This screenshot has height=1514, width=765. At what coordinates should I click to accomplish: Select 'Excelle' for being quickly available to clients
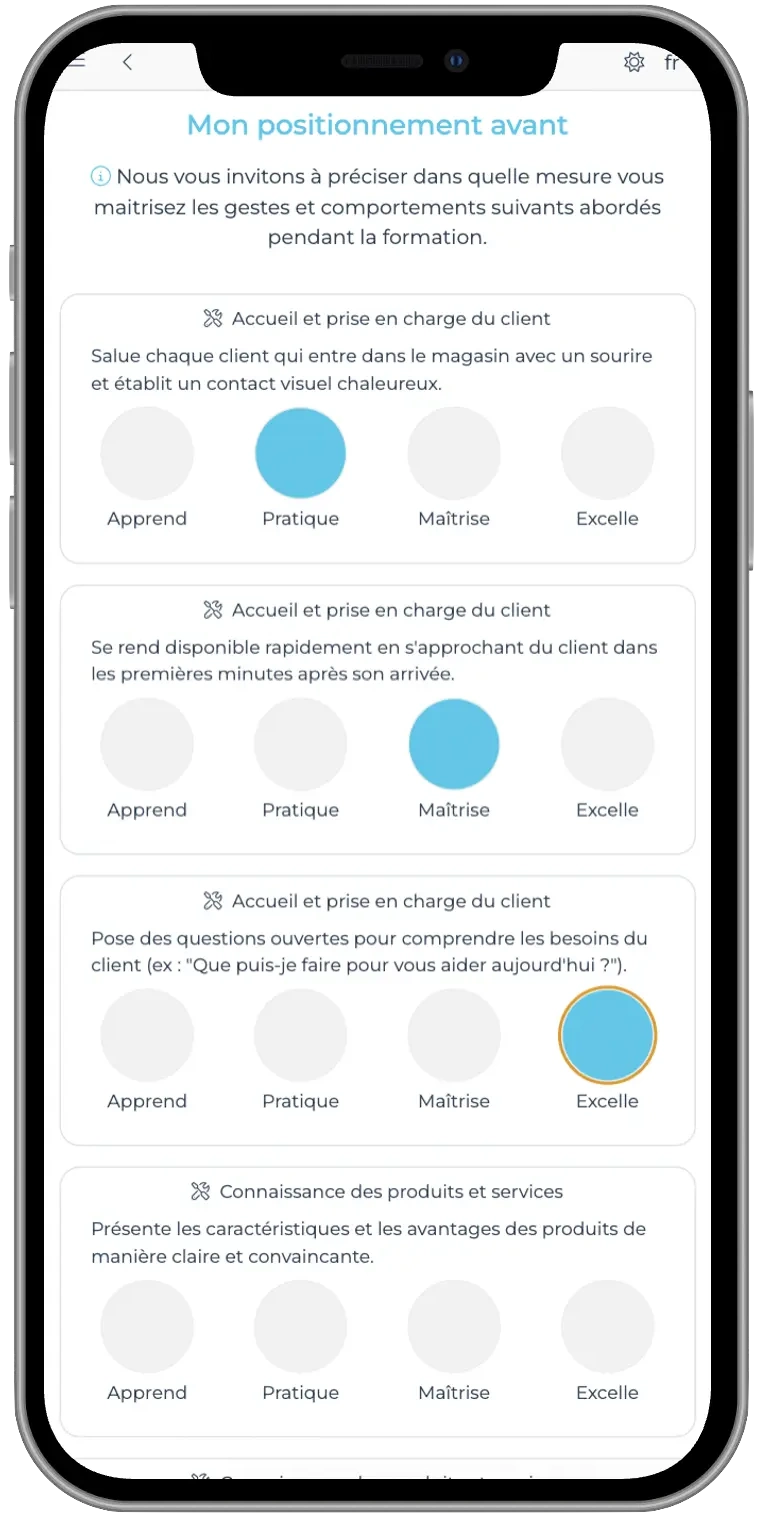click(x=607, y=743)
